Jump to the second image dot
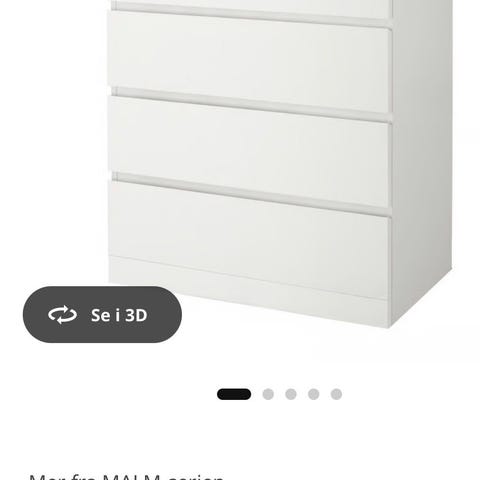Viewport: 480px width, 480px height. click(268, 394)
